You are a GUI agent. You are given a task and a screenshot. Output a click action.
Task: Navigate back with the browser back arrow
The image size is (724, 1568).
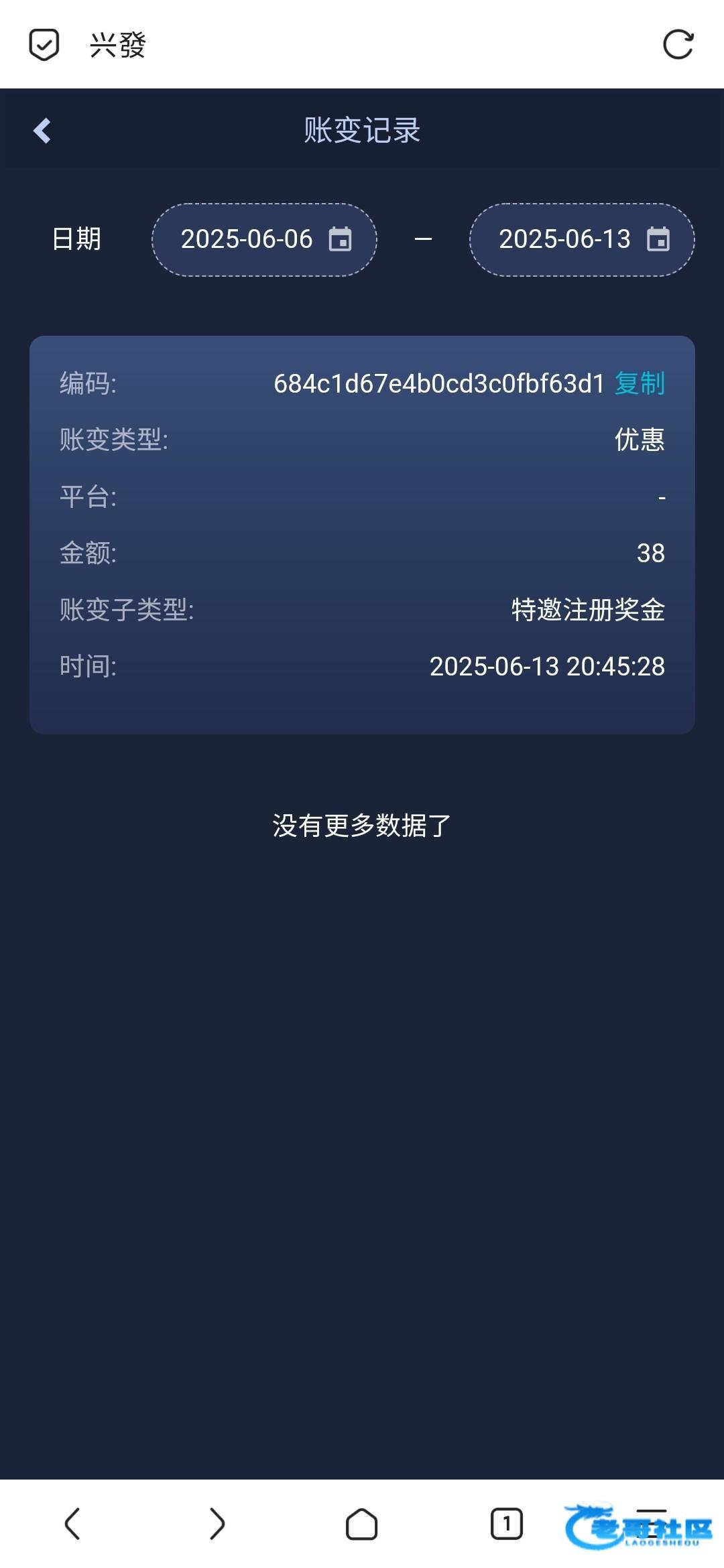coord(72,1524)
